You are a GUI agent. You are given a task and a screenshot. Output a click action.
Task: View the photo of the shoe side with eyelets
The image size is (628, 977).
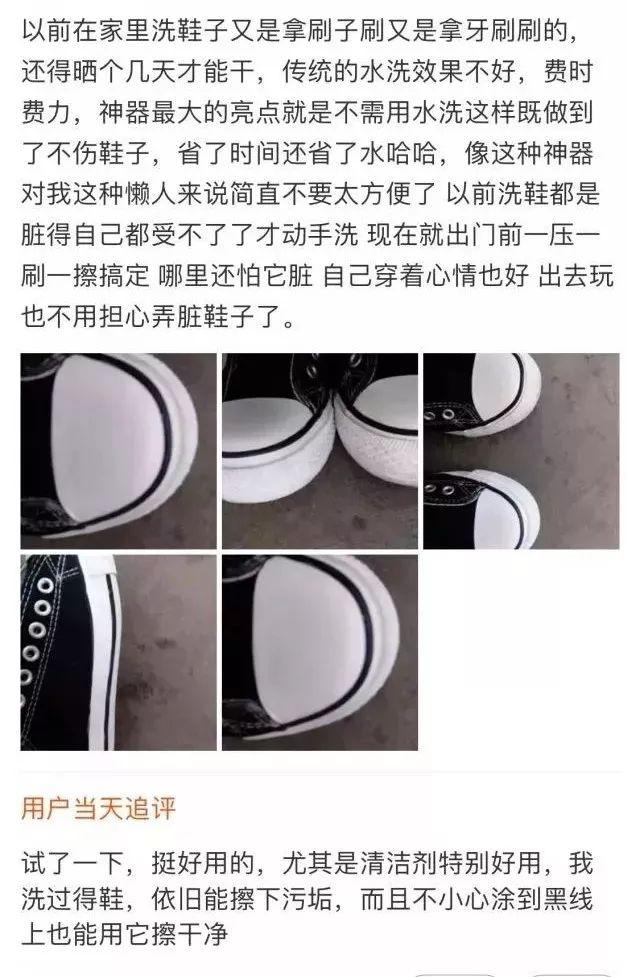click(x=118, y=652)
